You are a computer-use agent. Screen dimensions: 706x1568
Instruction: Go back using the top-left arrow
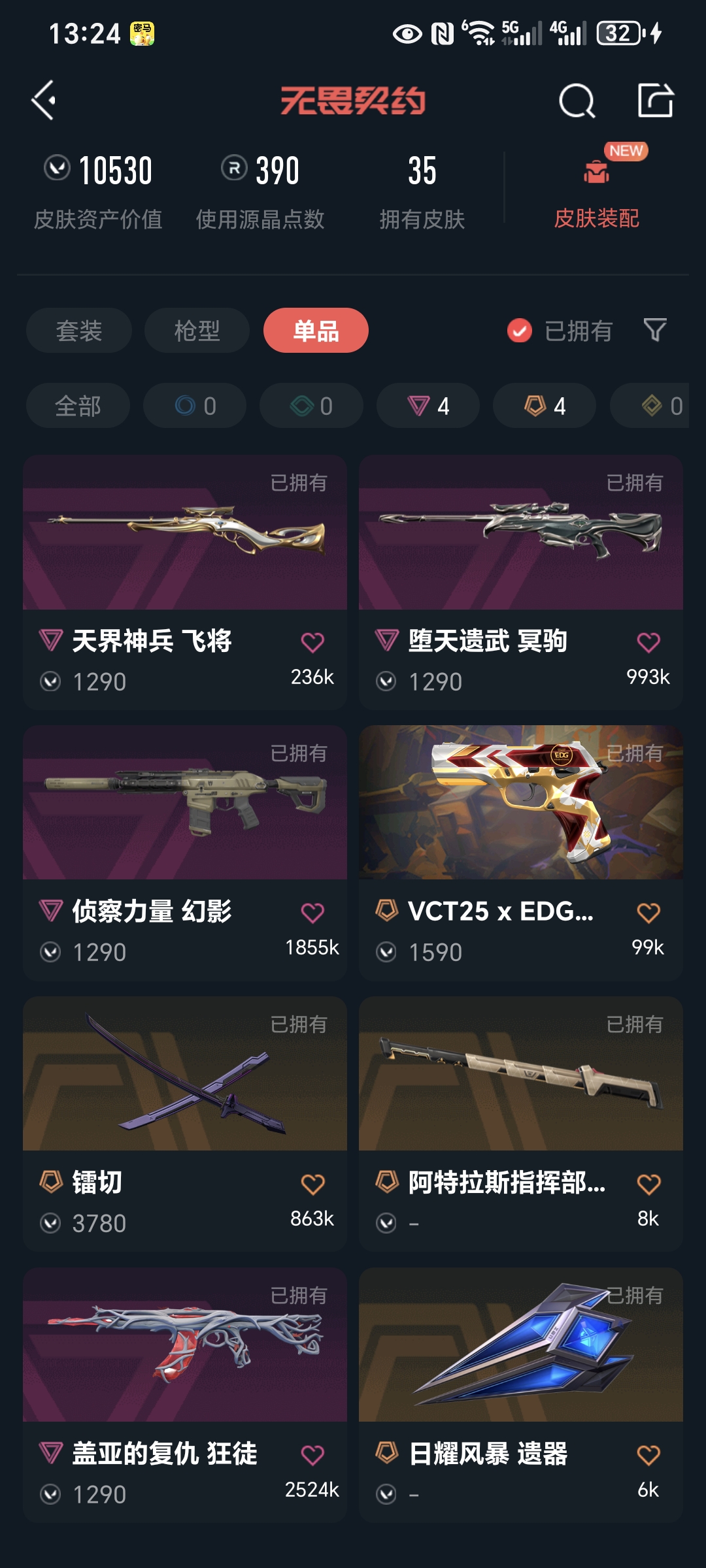coord(44,101)
